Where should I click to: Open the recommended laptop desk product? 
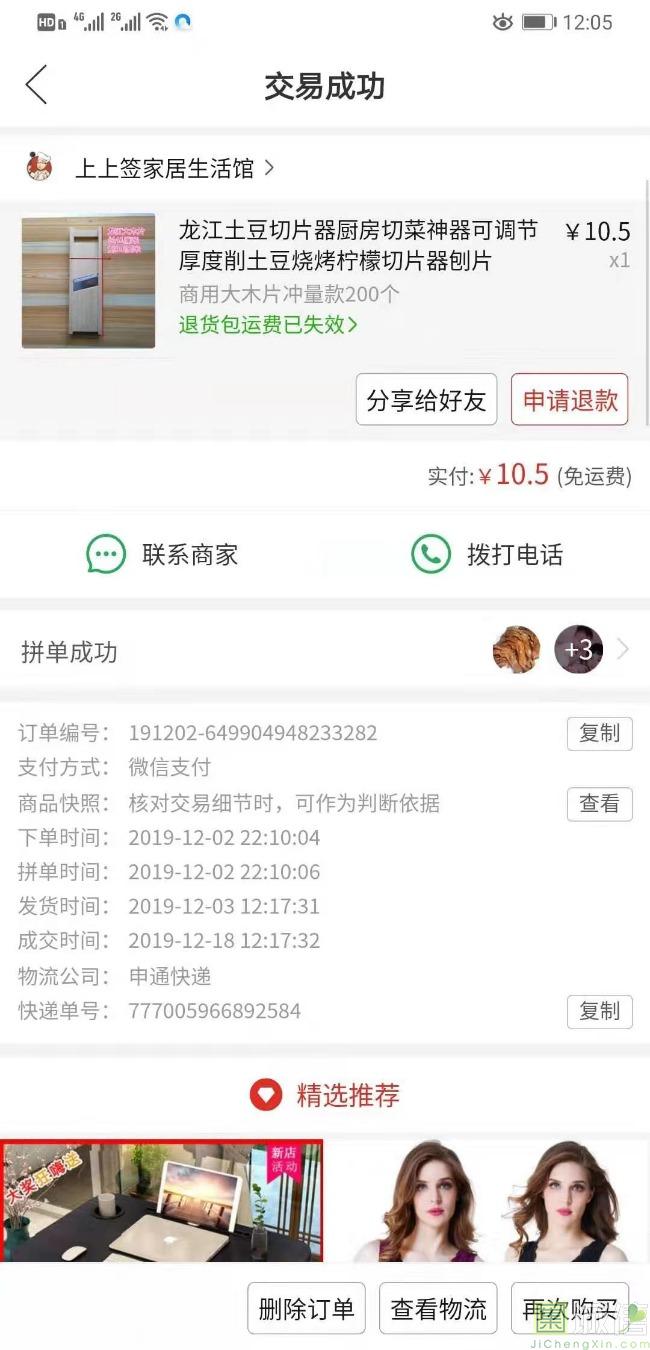point(162,1200)
